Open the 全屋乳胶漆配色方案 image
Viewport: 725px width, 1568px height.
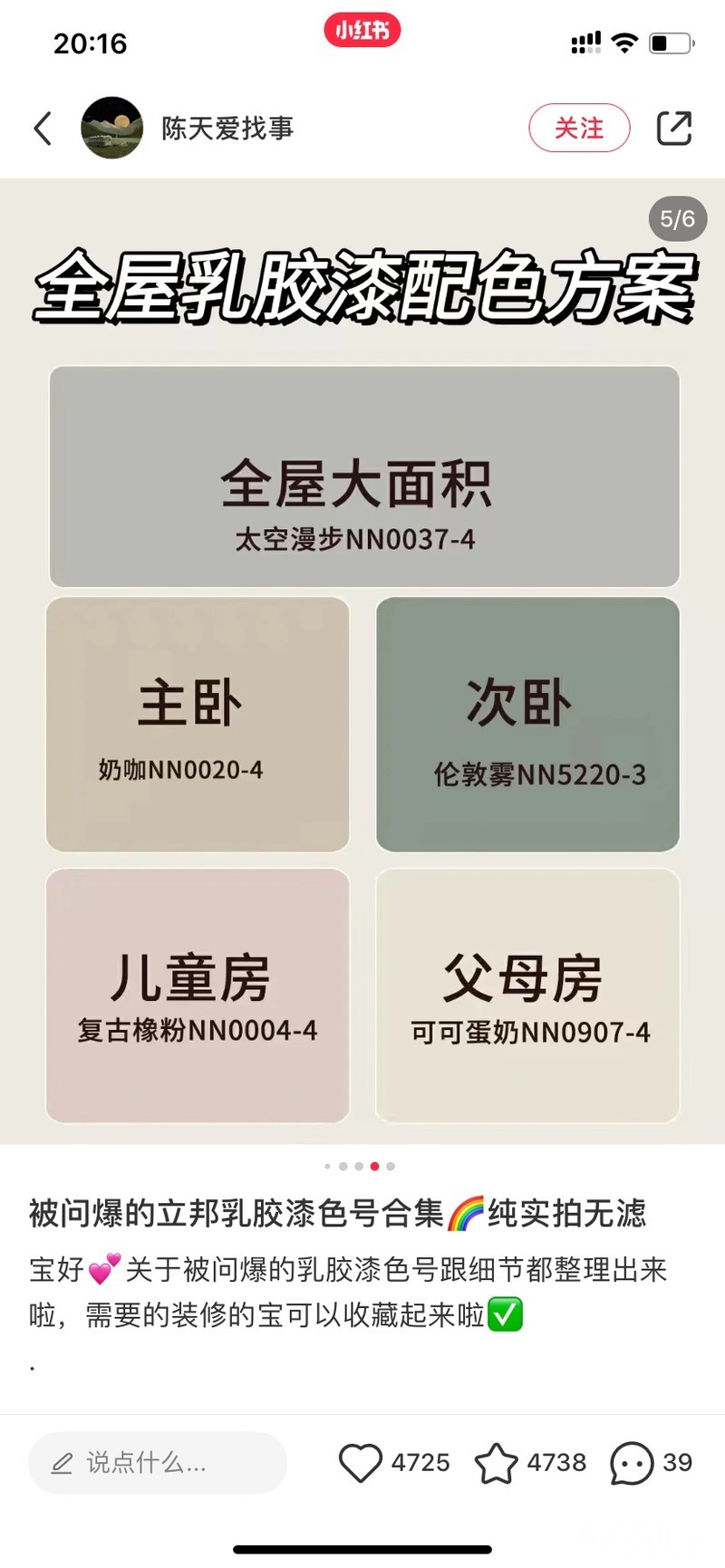tap(362, 661)
